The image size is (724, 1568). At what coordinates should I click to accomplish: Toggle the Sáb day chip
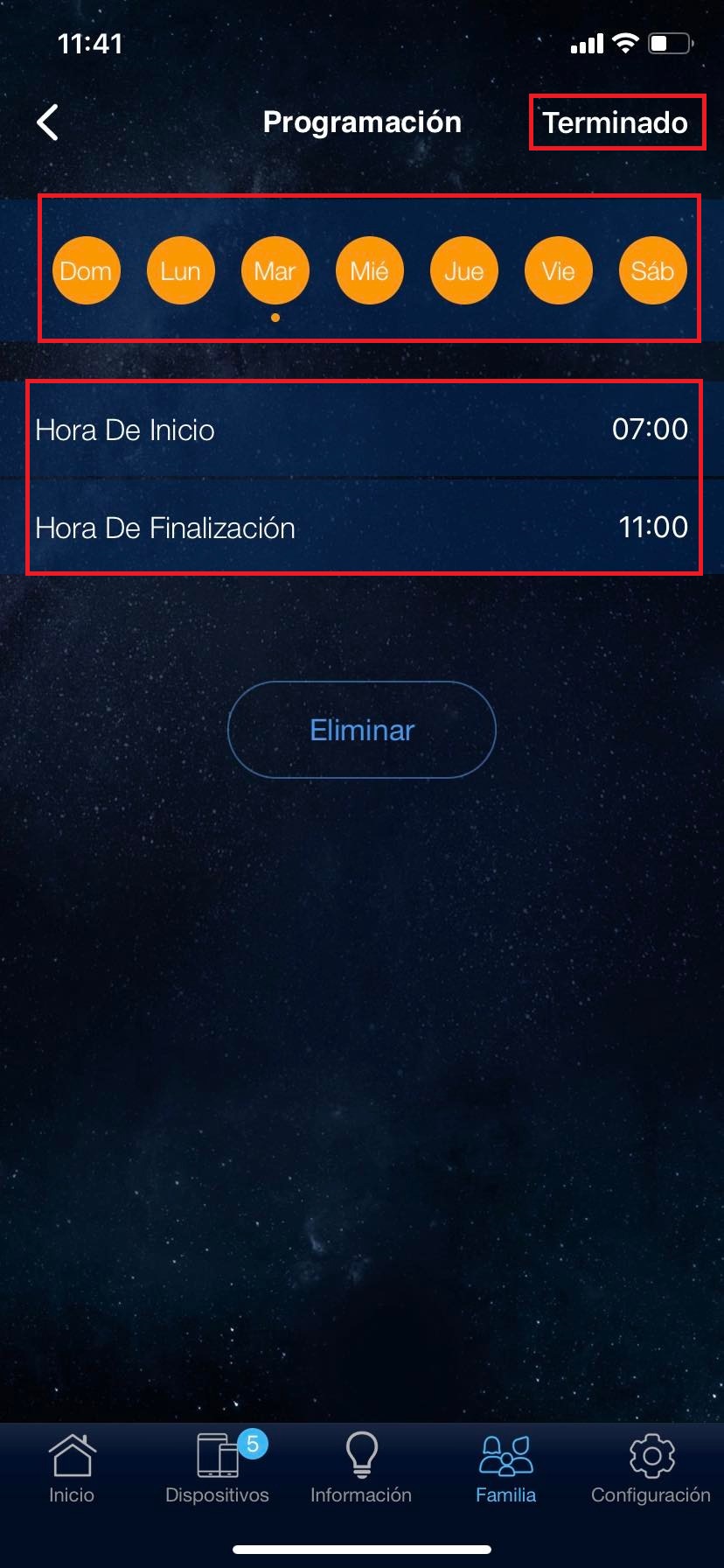(x=652, y=271)
